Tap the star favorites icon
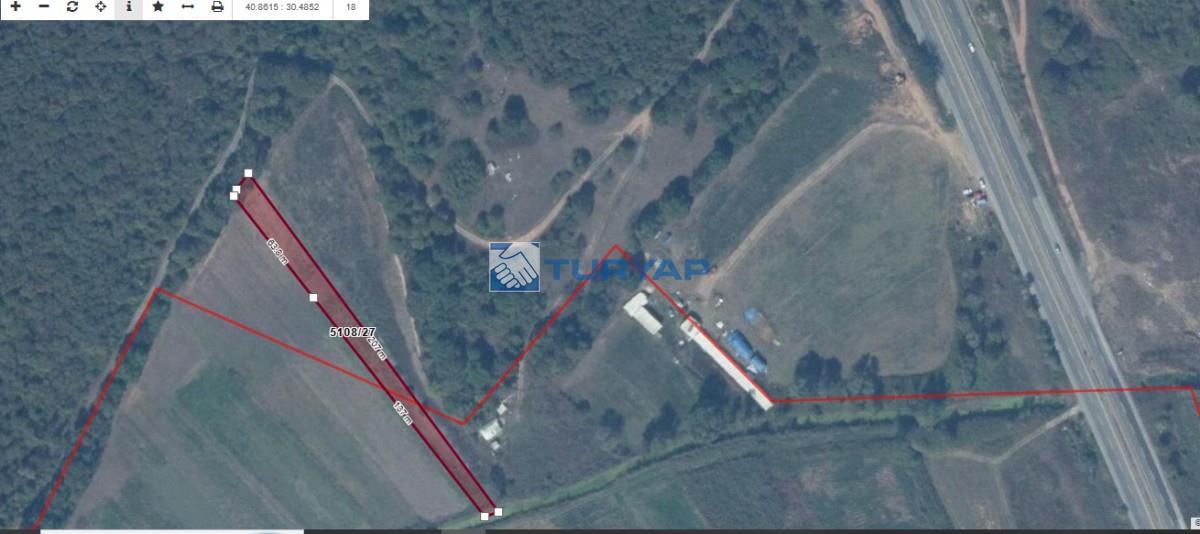The image size is (1200, 534). tap(158, 7)
